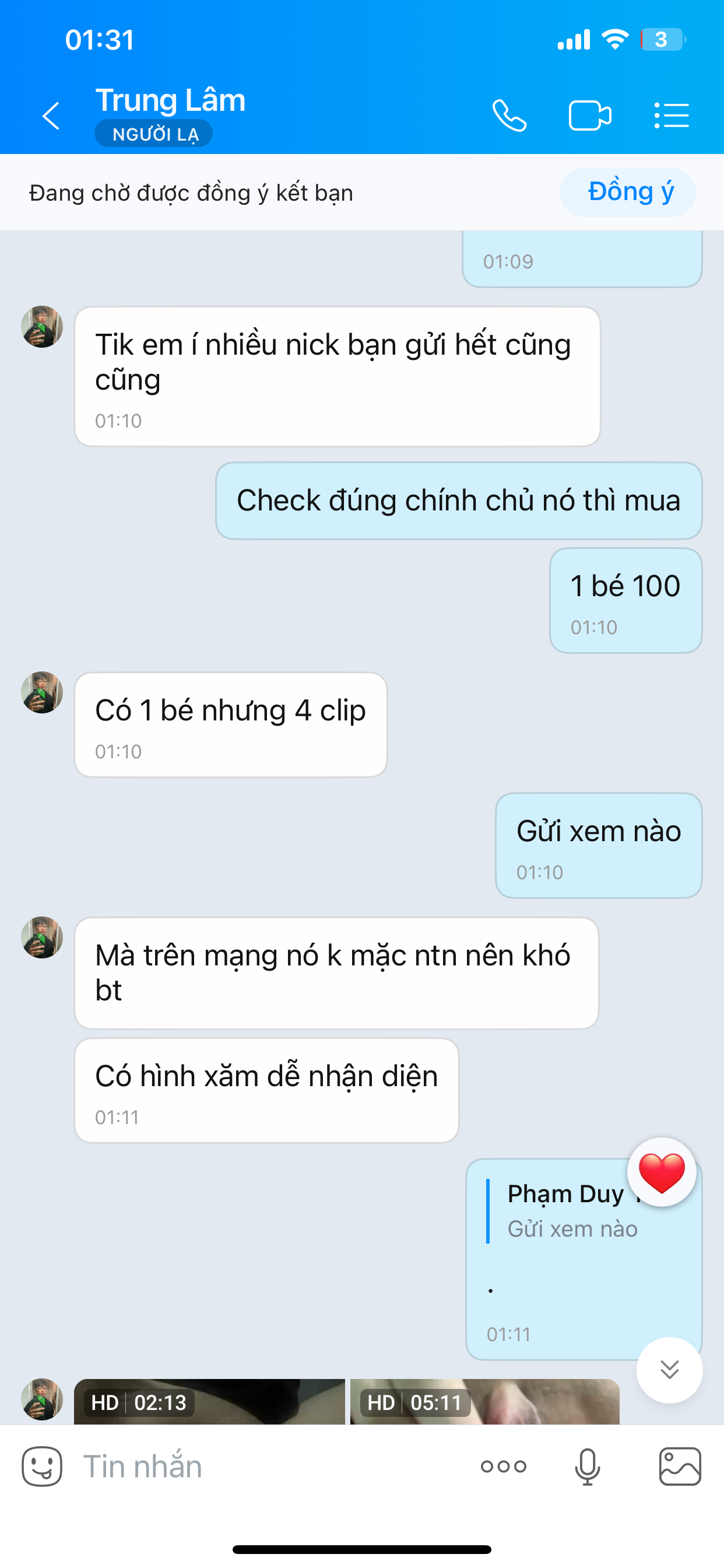Go back from the Trung Lâm chat
The image size is (724, 1568).
click(x=51, y=116)
